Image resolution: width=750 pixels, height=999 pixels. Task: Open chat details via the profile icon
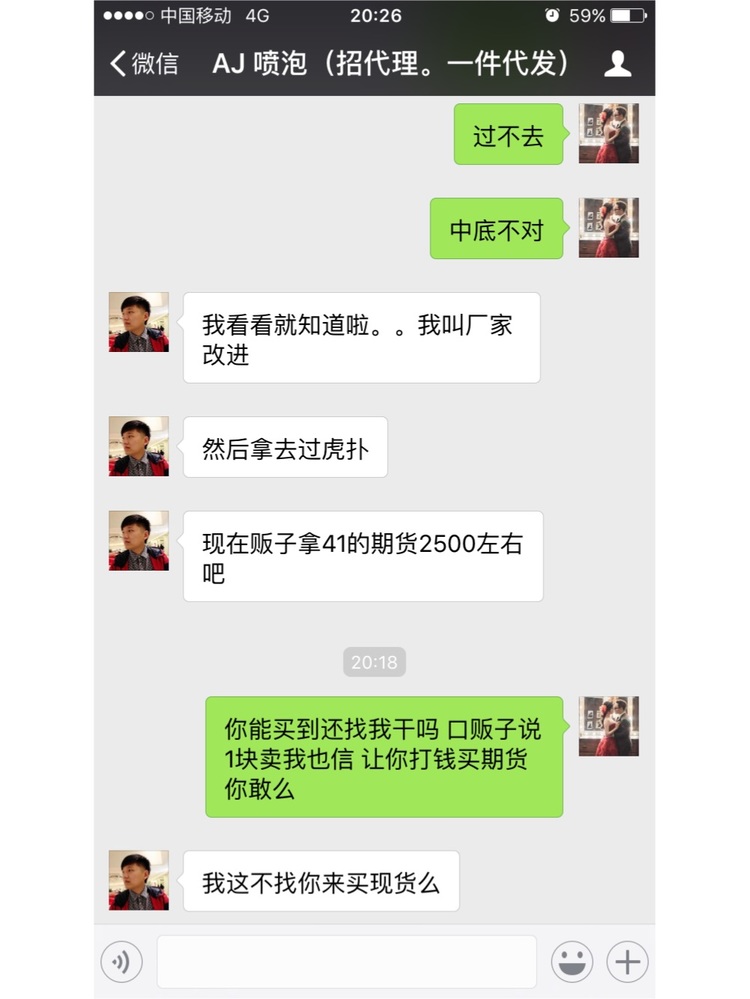click(617, 64)
